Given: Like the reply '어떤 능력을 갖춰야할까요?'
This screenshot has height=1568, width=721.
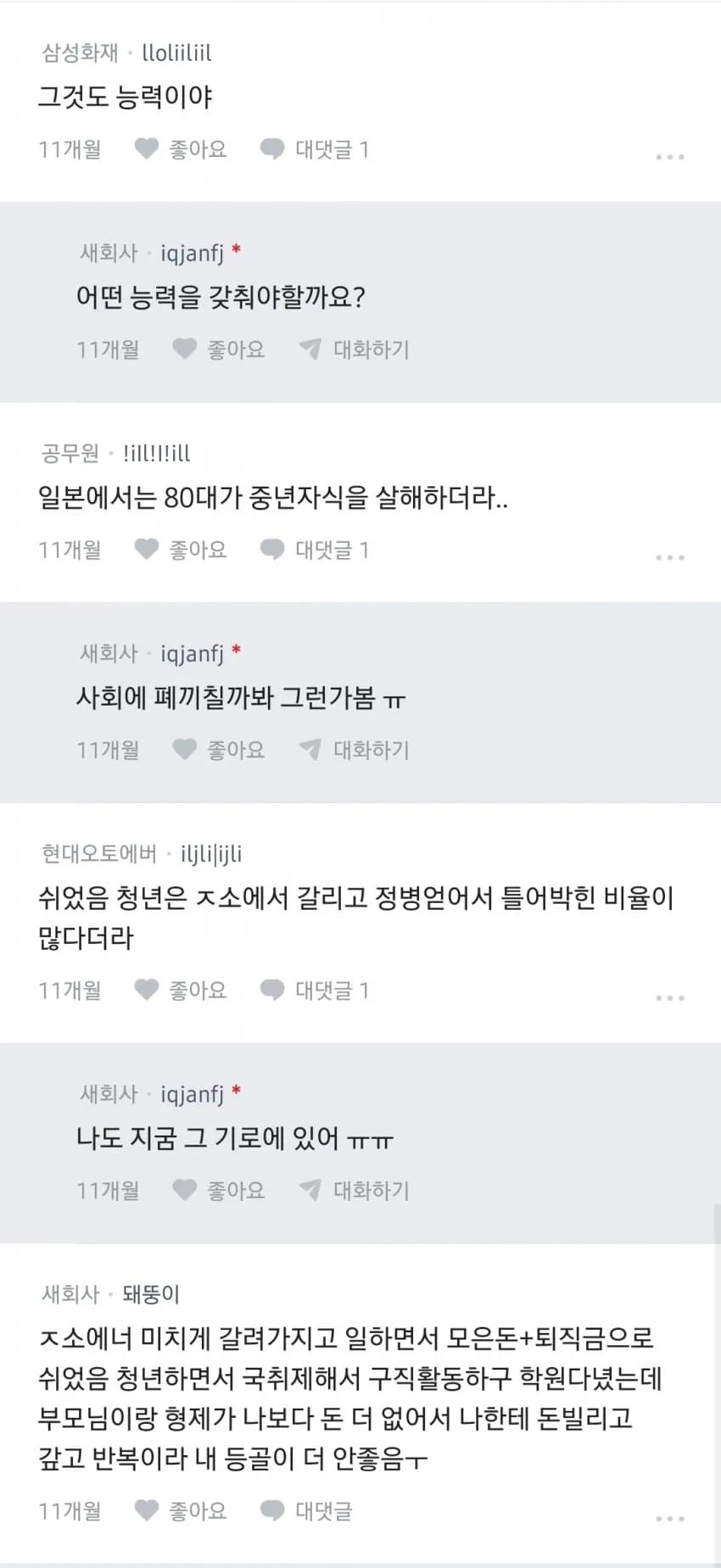Looking at the screenshot, I should (219, 349).
